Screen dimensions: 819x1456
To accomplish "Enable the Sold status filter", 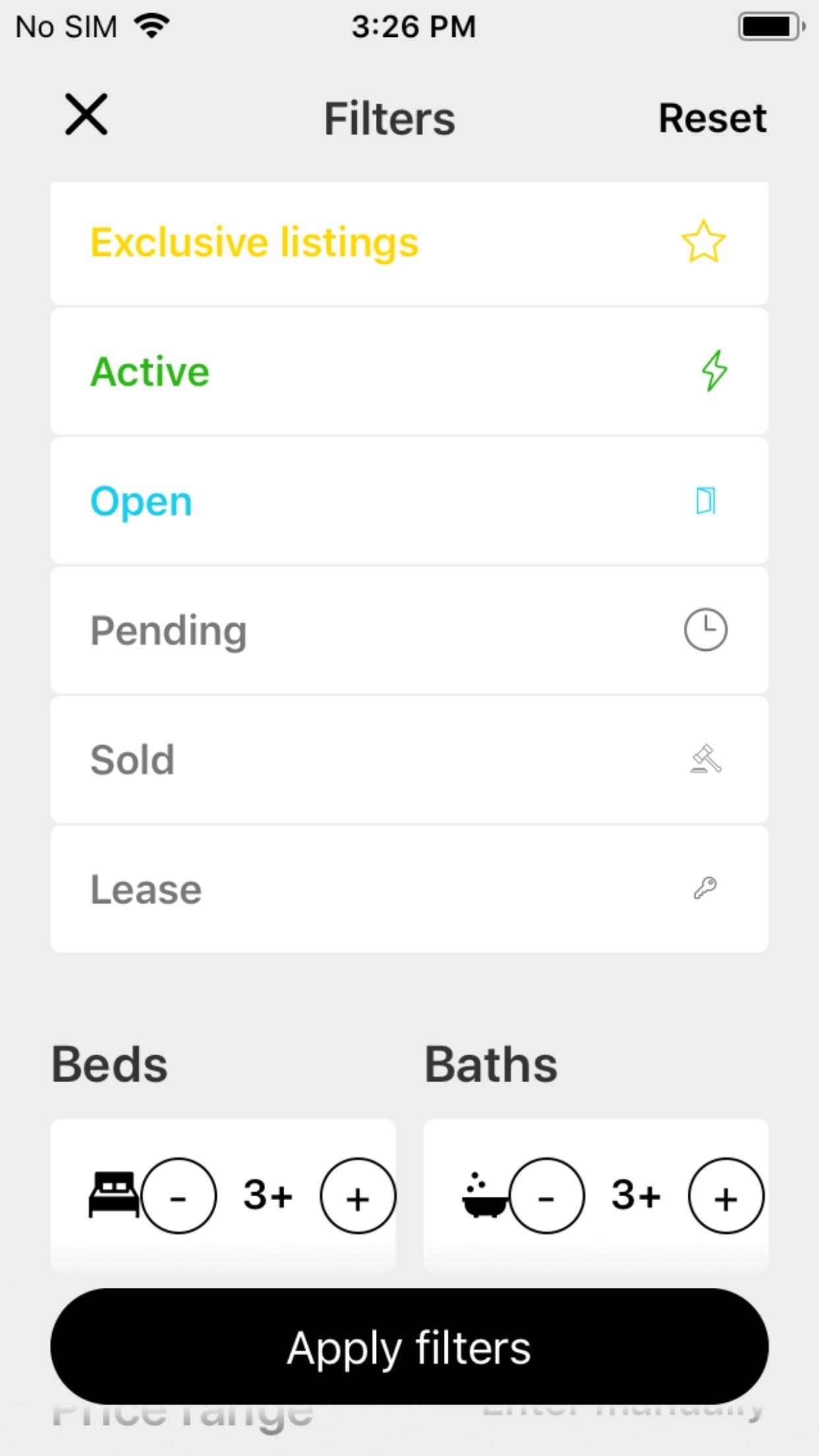I will (x=409, y=759).
